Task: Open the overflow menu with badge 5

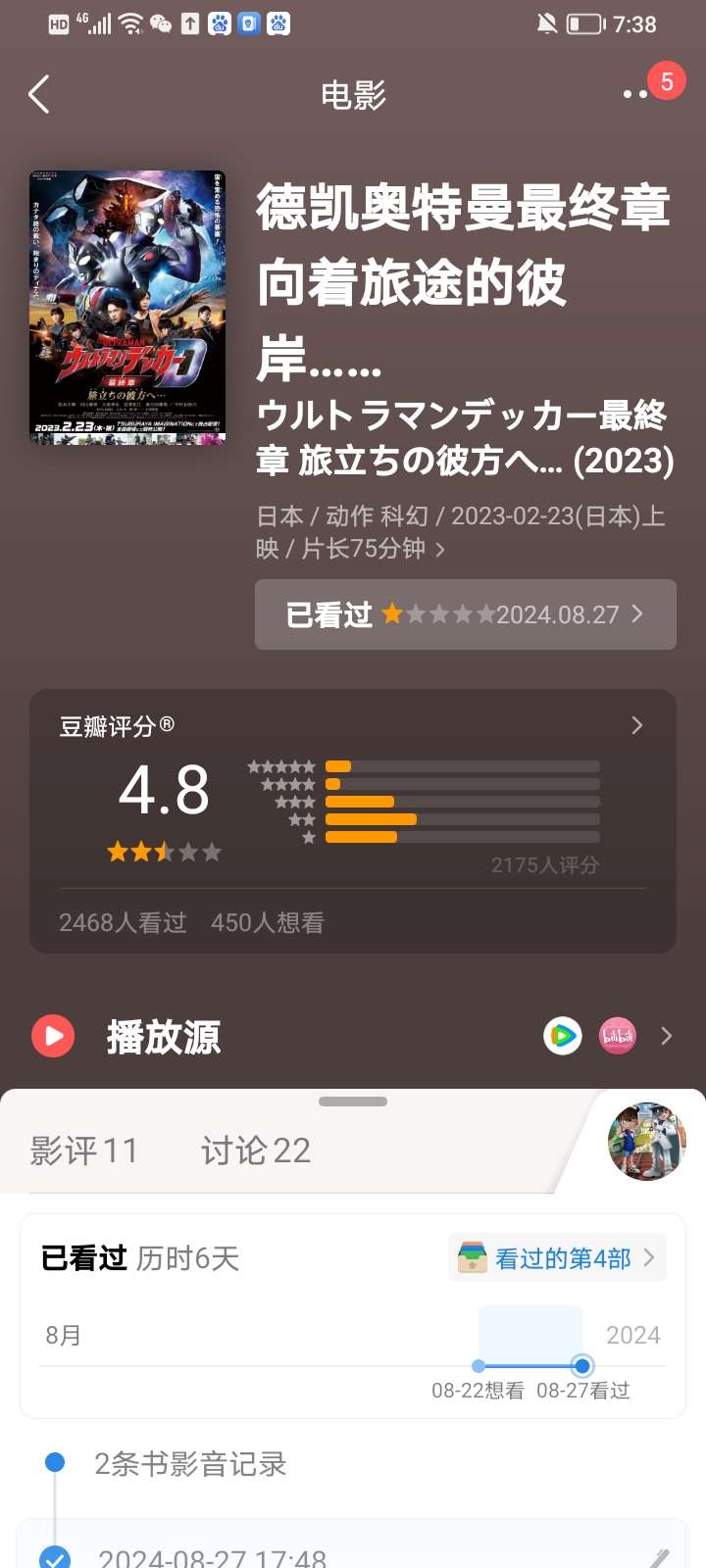Action: [x=637, y=93]
